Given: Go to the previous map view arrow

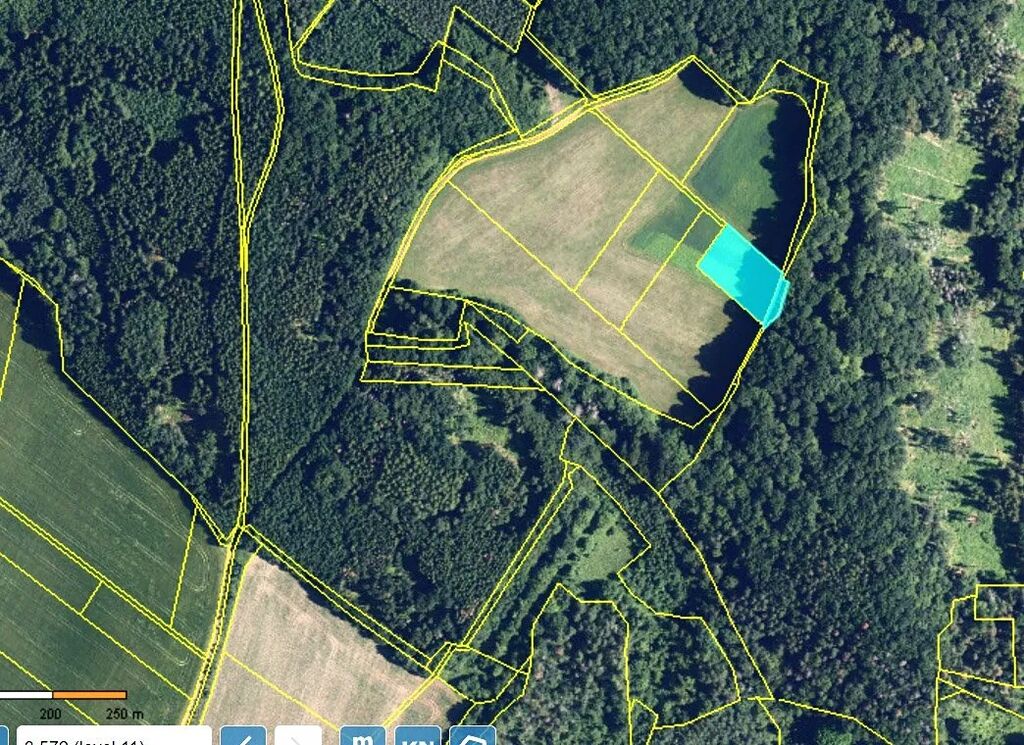Looking at the screenshot, I should tap(243, 737).
